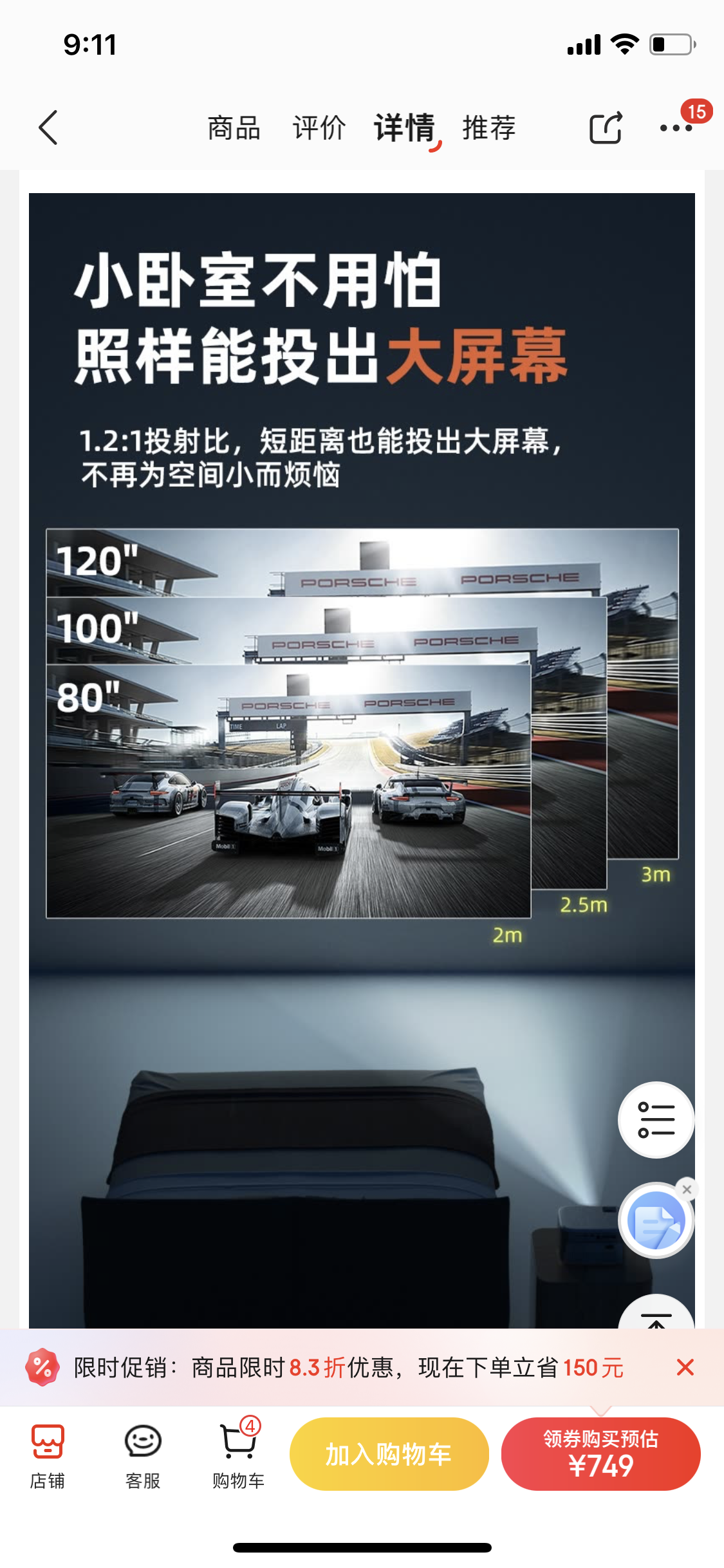Open the floating list menu button
Viewport: 724px width, 1568px height.
click(656, 1120)
